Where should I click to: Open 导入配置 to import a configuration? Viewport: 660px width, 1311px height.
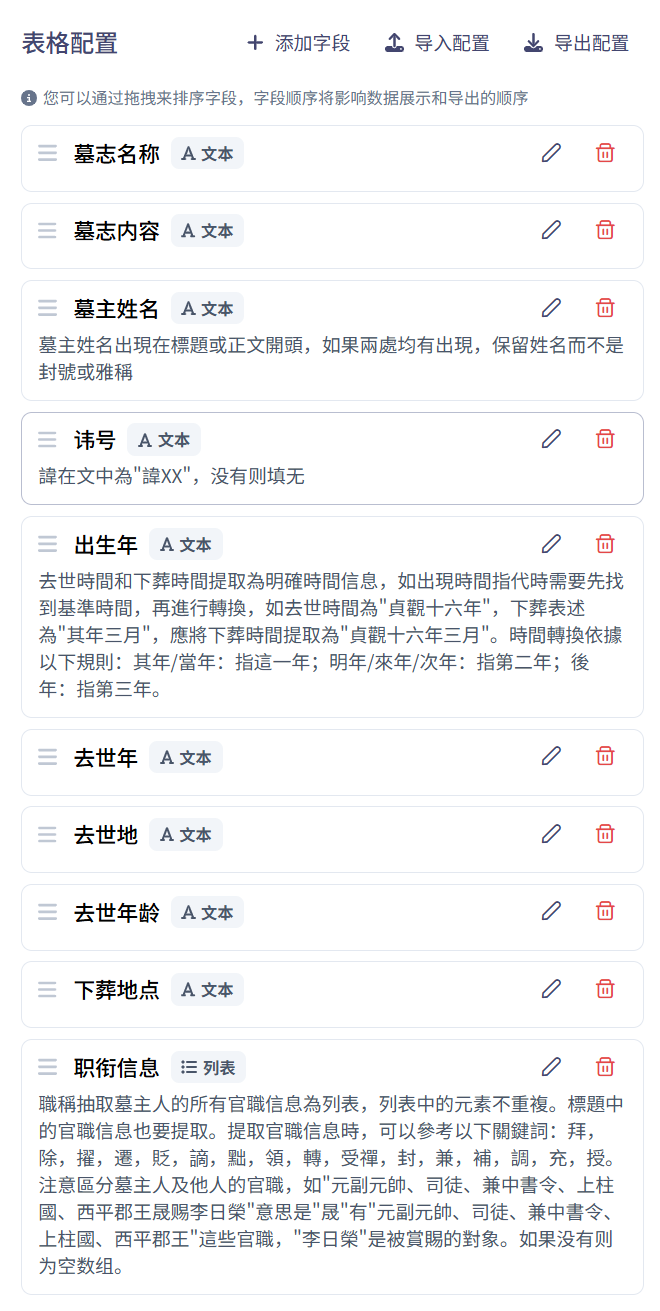pyautogui.click(x=437, y=43)
